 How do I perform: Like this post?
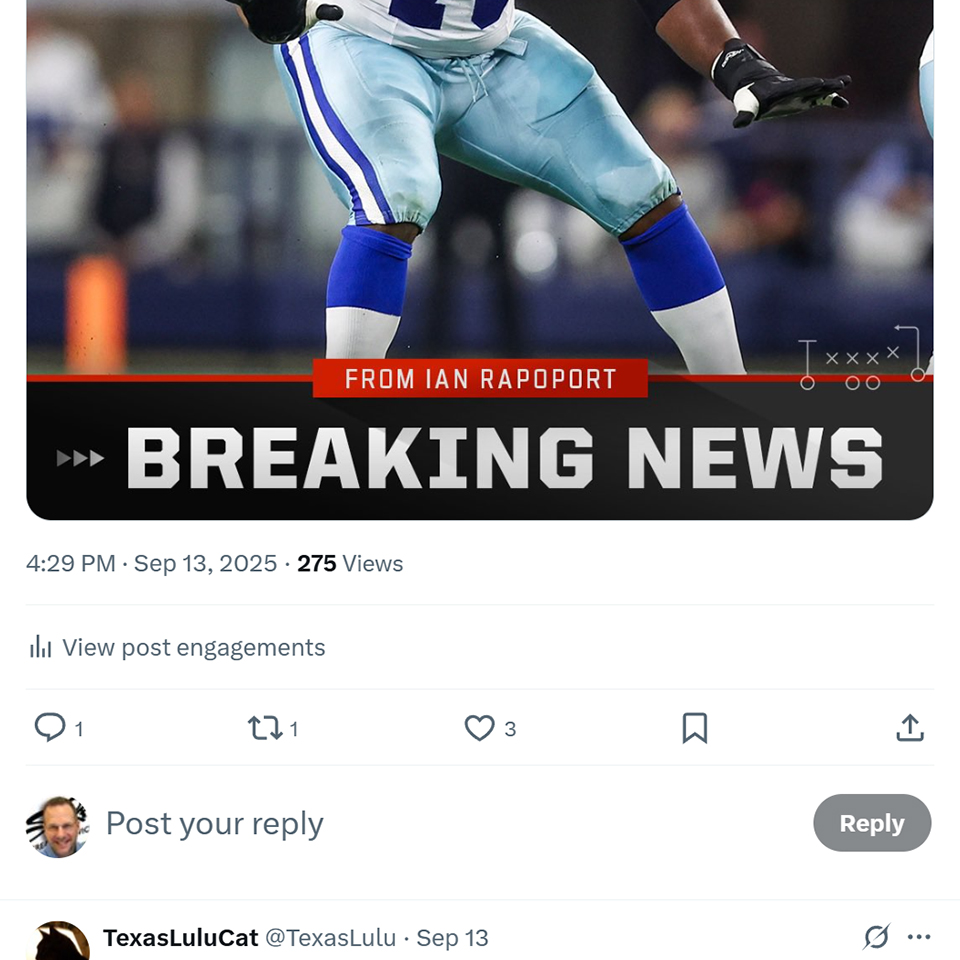click(x=480, y=728)
